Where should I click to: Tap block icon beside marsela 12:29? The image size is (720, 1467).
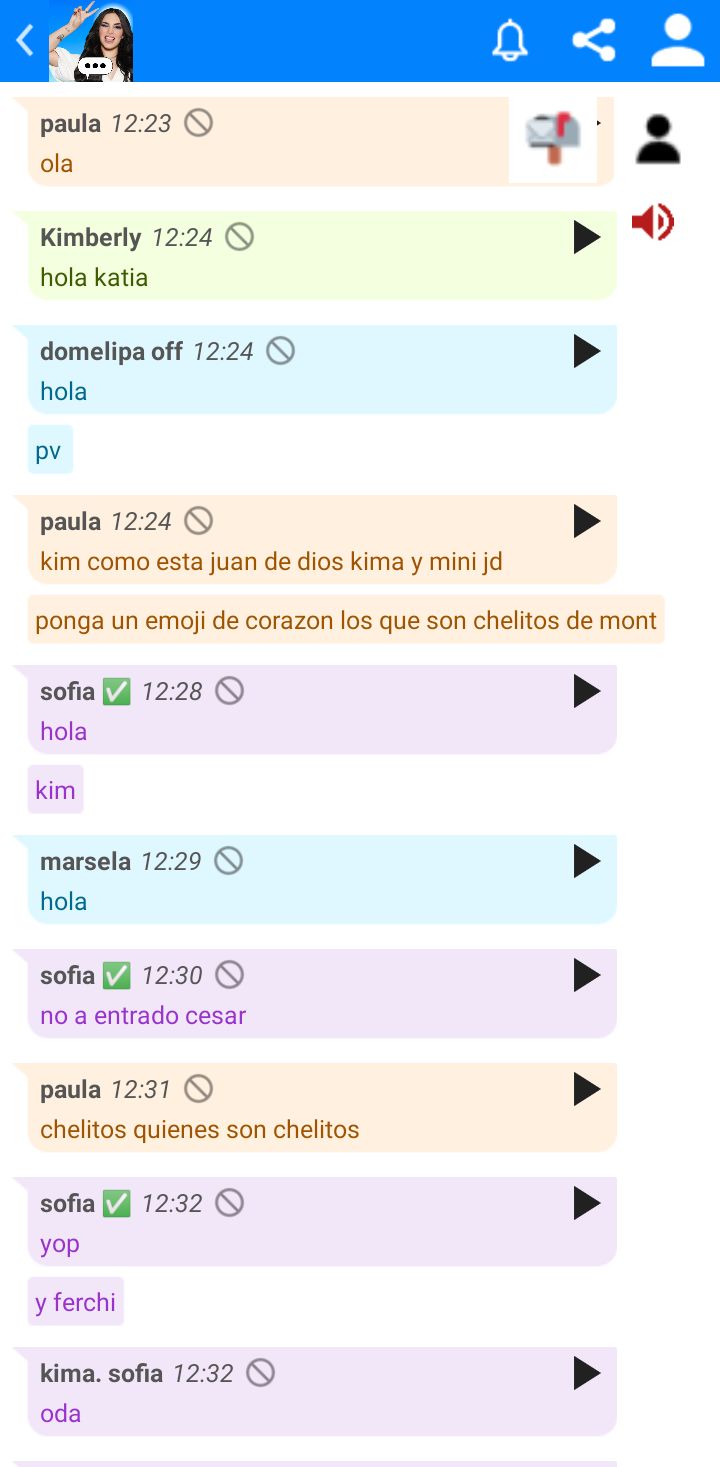coord(229,861)
